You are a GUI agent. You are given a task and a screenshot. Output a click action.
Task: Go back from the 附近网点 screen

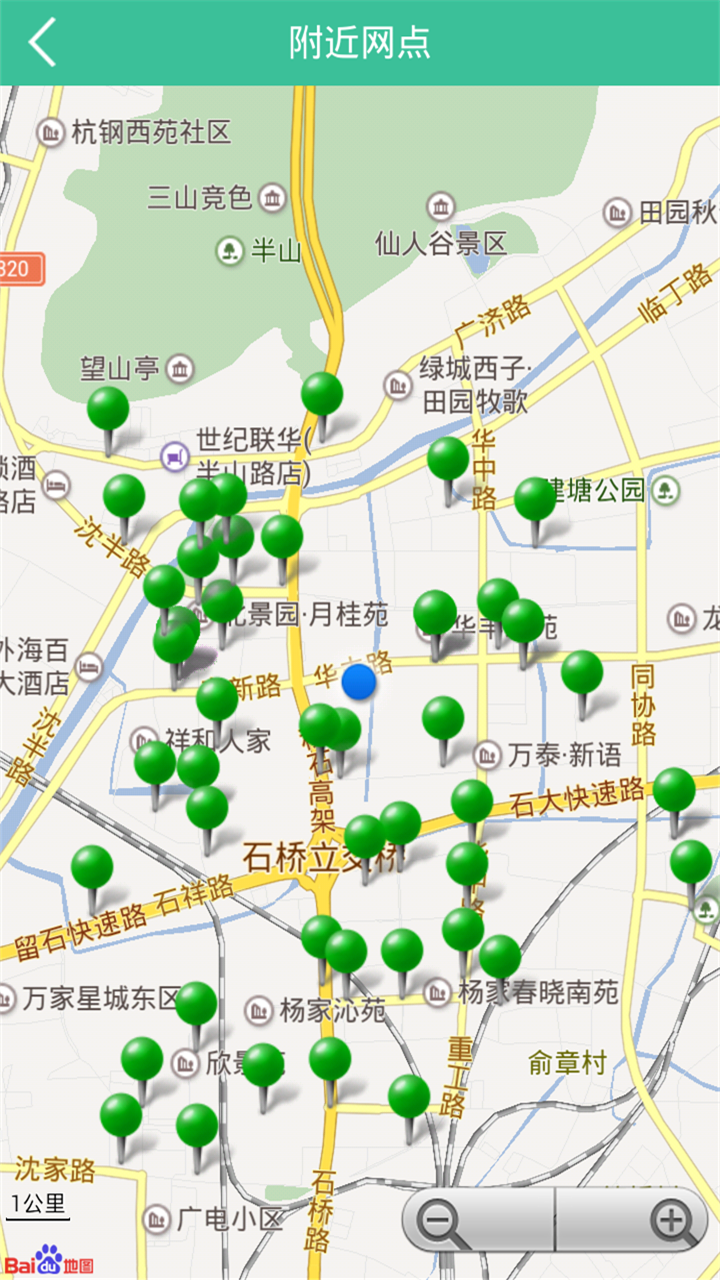pos(42,43)
